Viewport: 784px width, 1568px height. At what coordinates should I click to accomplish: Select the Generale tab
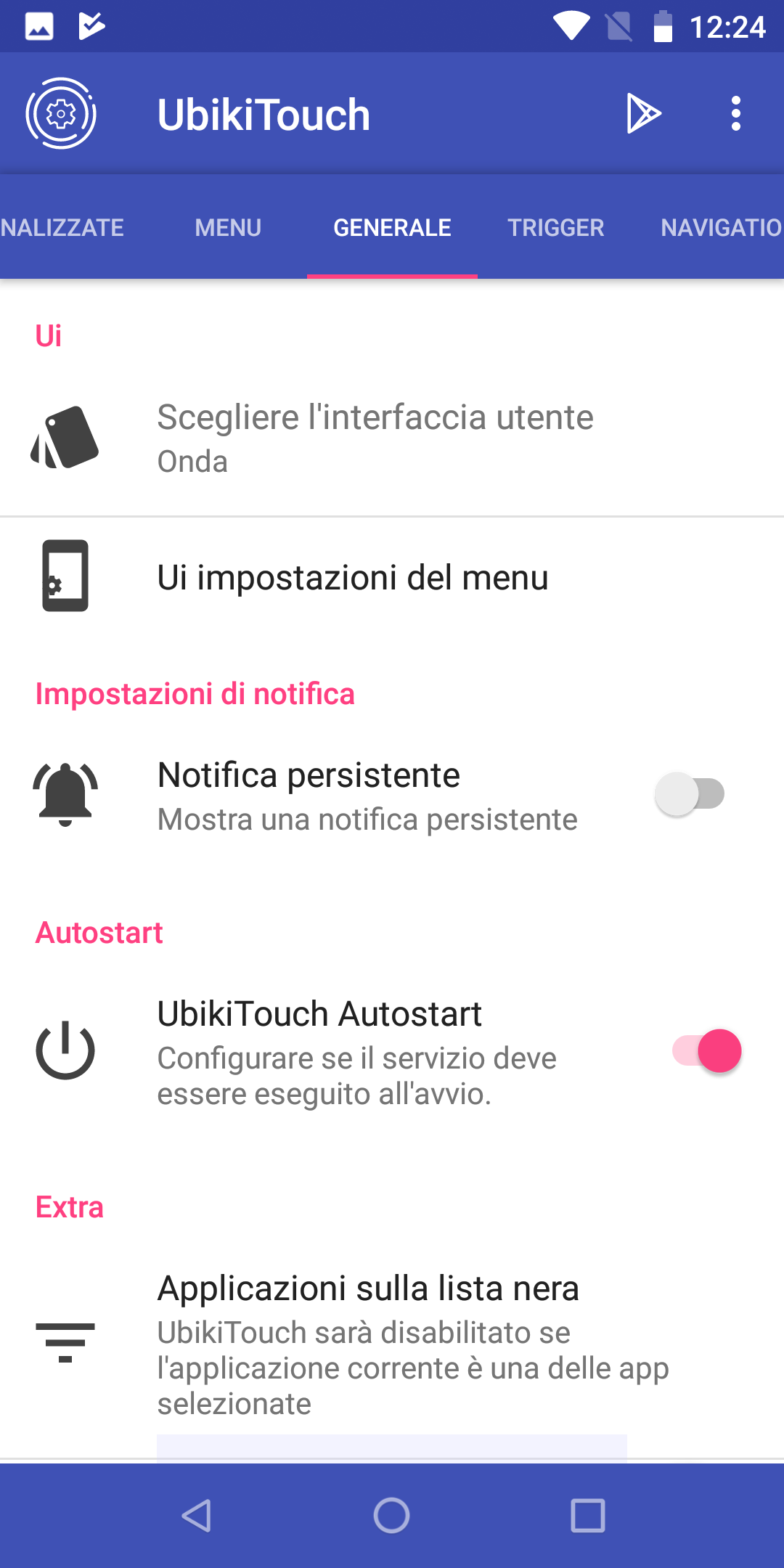point(392,228)
